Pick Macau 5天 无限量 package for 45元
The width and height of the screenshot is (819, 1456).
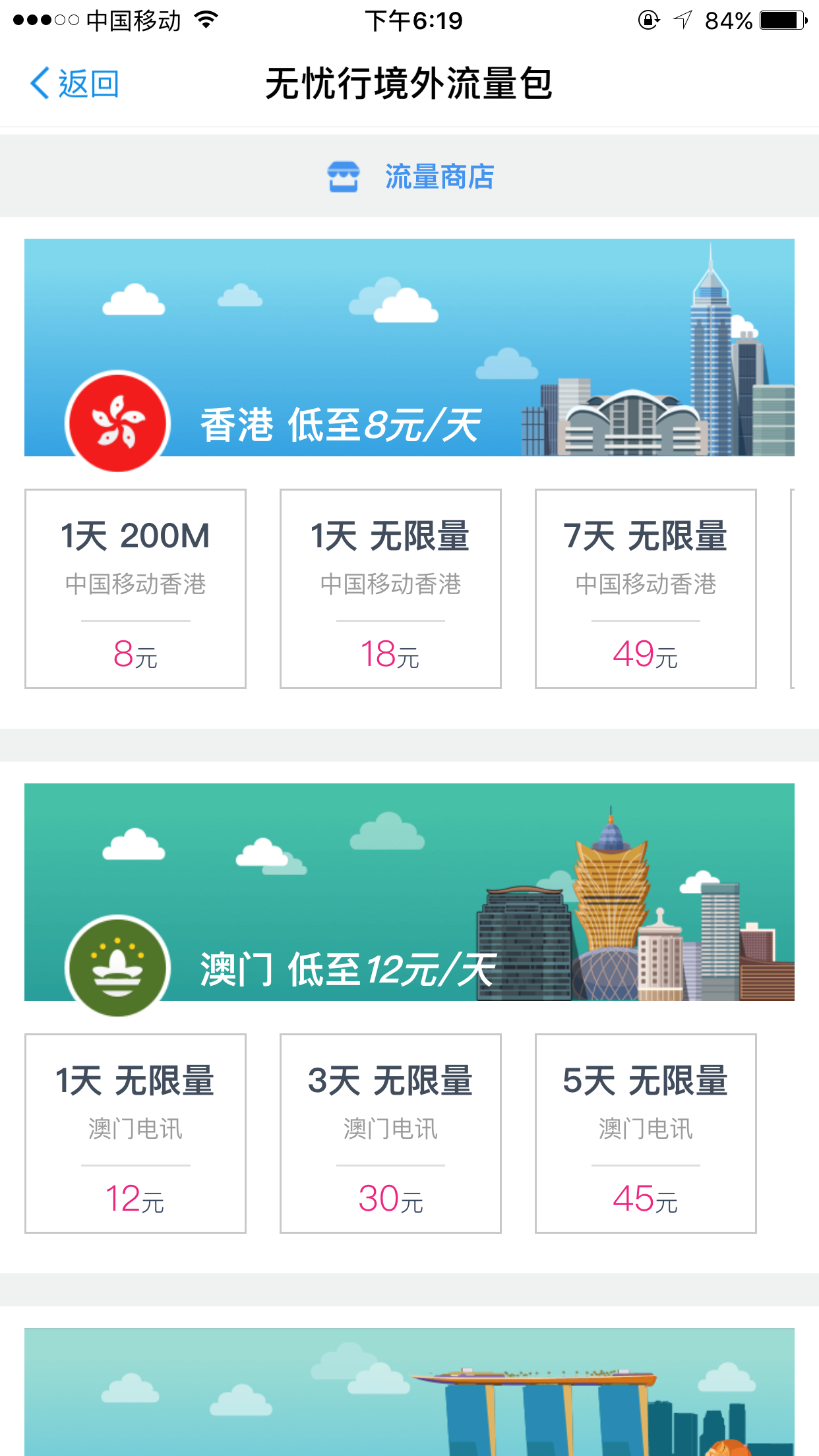click(x=646, y=1133)
